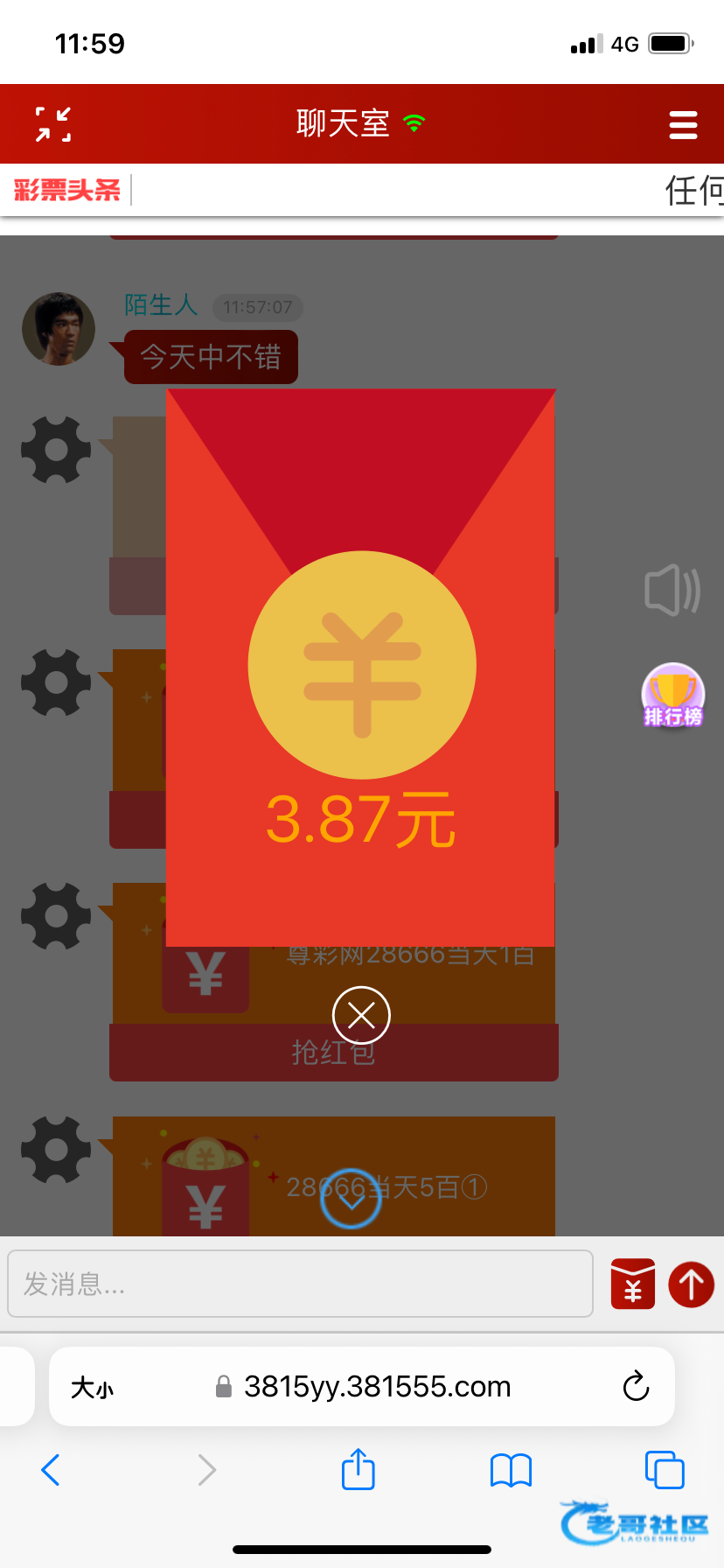Viewport: 724px width, 1568px height.
Task: Tap the 发消息 message input field
Action: tap(300, 1284)
